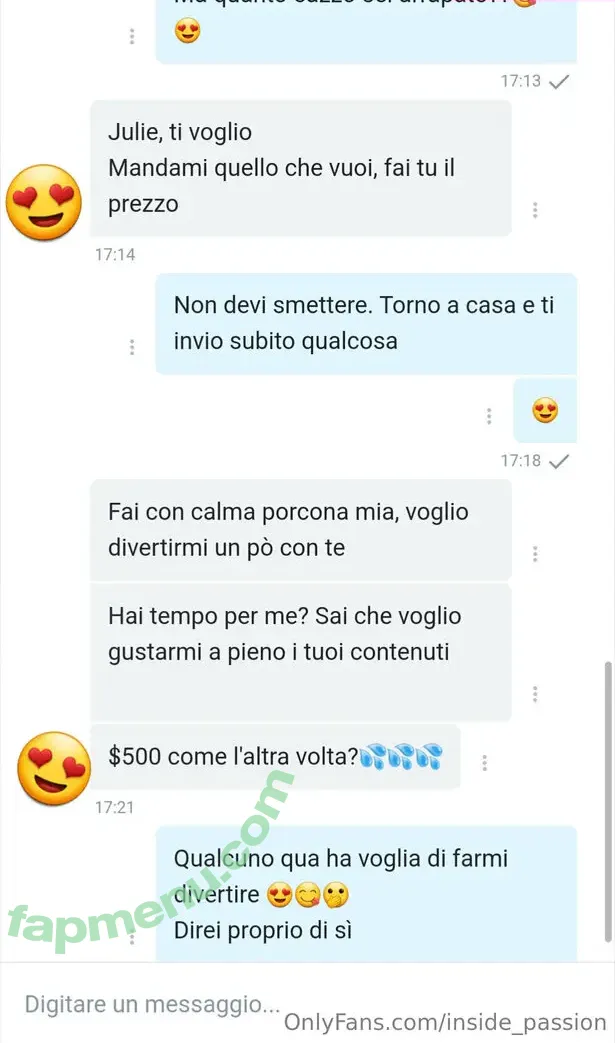Tap the "Digitare un messaggio..." text field
Screen dimensions: 615x1043
pyautogui.click(x=150, y=1003)
